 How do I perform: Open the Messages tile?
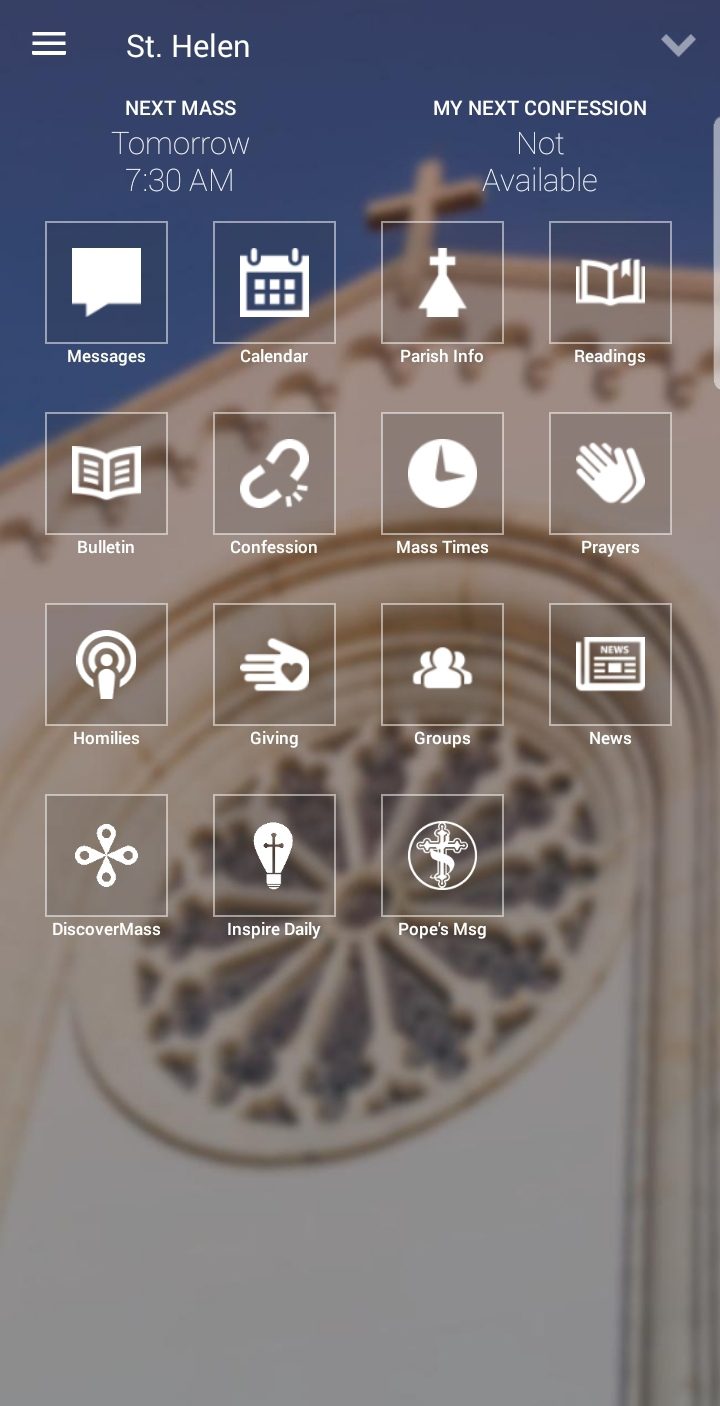click(106, 282)
